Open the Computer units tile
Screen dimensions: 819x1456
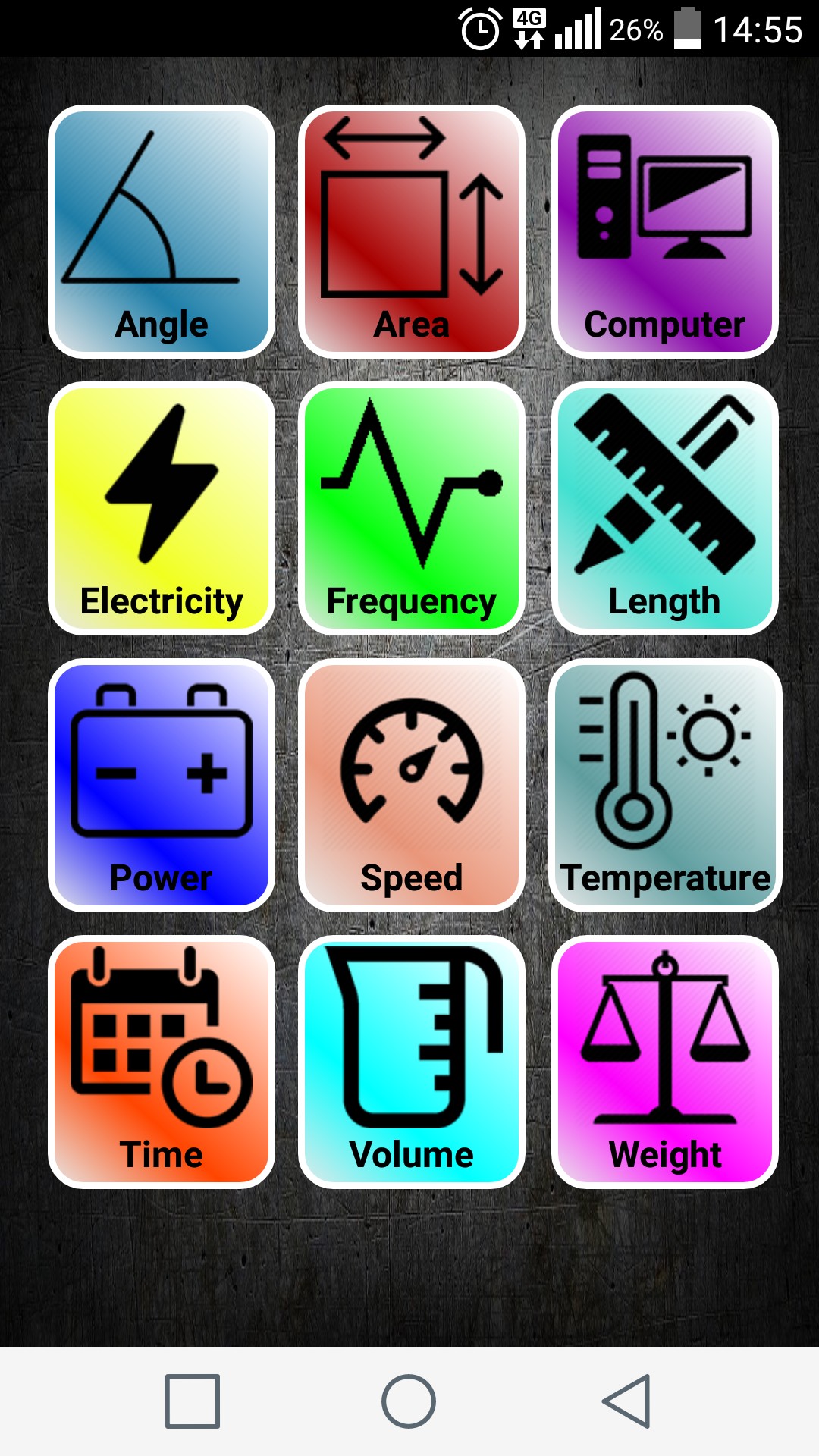pos(665,231)
